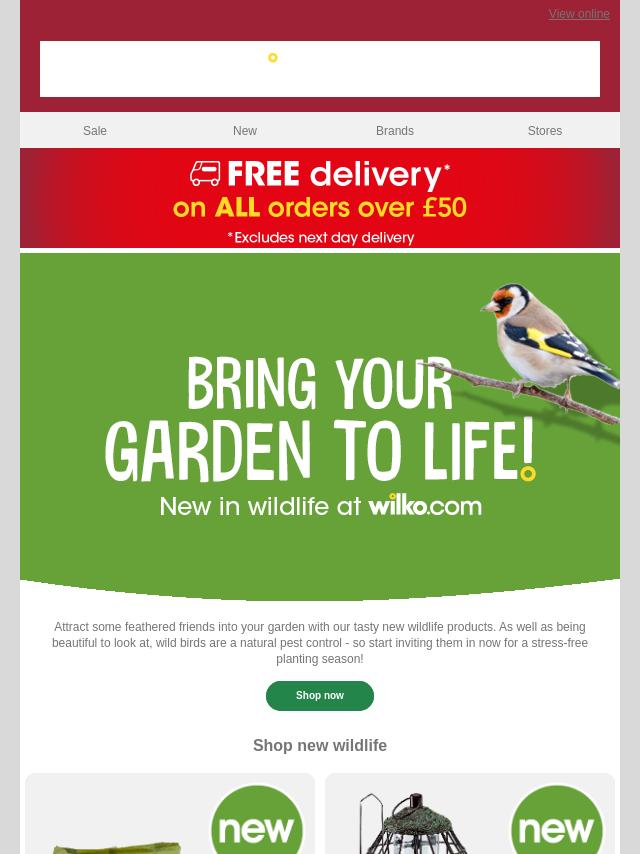The height and width of the screenshot is (854, 640).
Task: Open the New section
Action: 245,131
